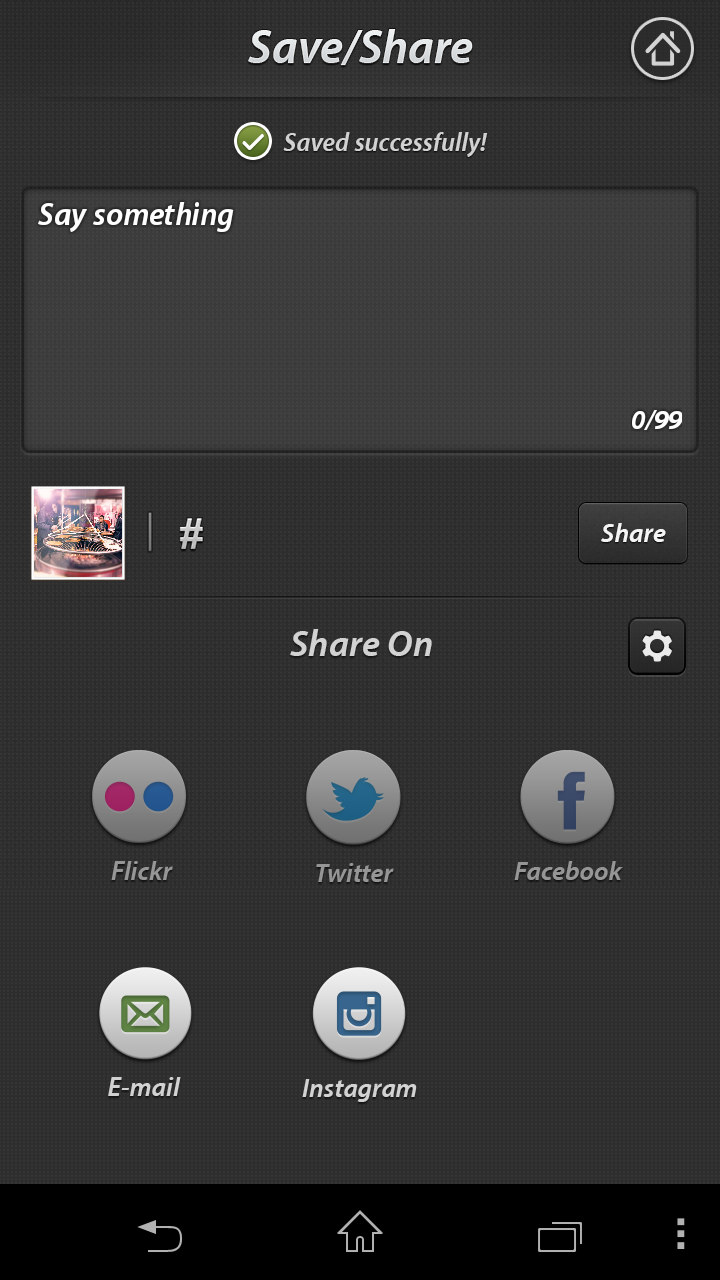Open the saved photo thumbnail
The height and width of the screenshot is (1280, 720).
78,533
